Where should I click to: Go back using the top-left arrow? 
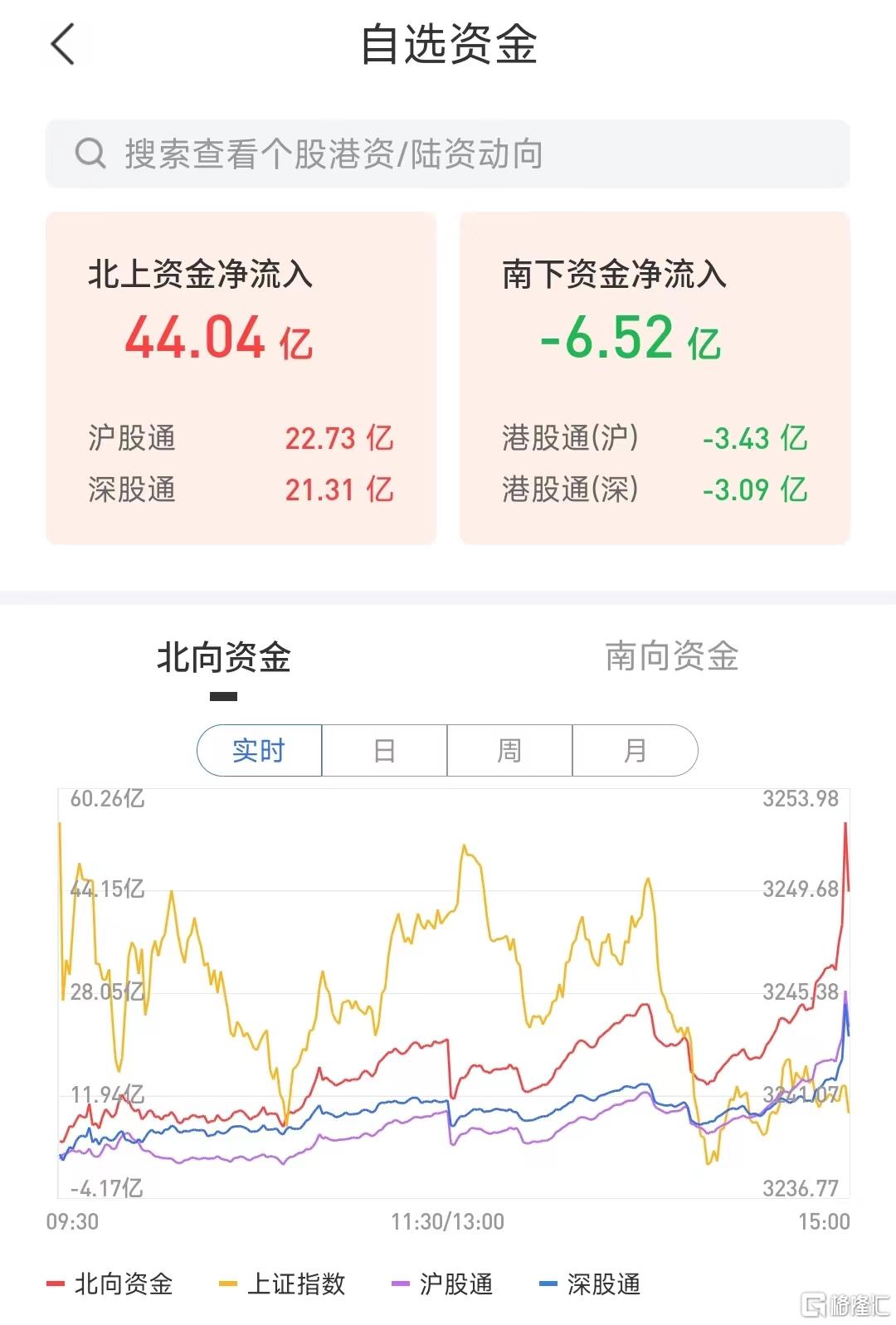click(63, 44)
